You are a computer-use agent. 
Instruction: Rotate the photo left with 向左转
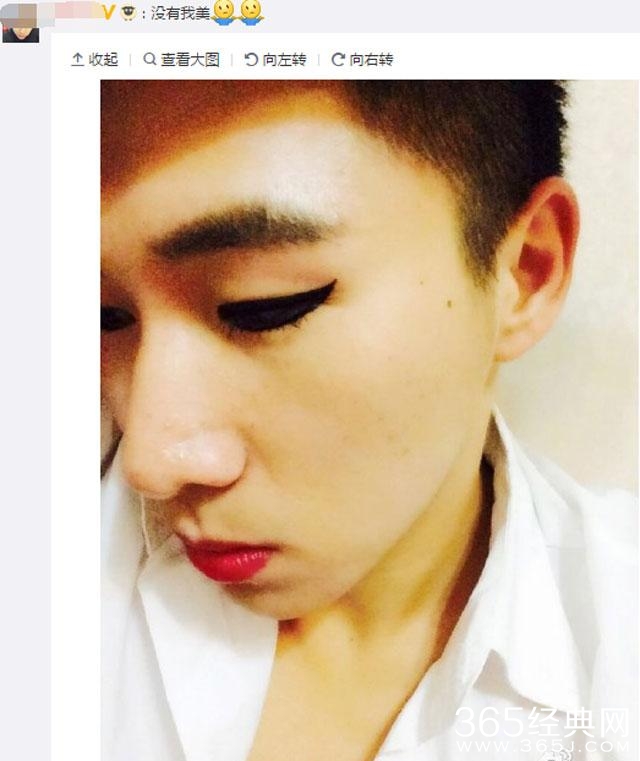pos(276,60)
